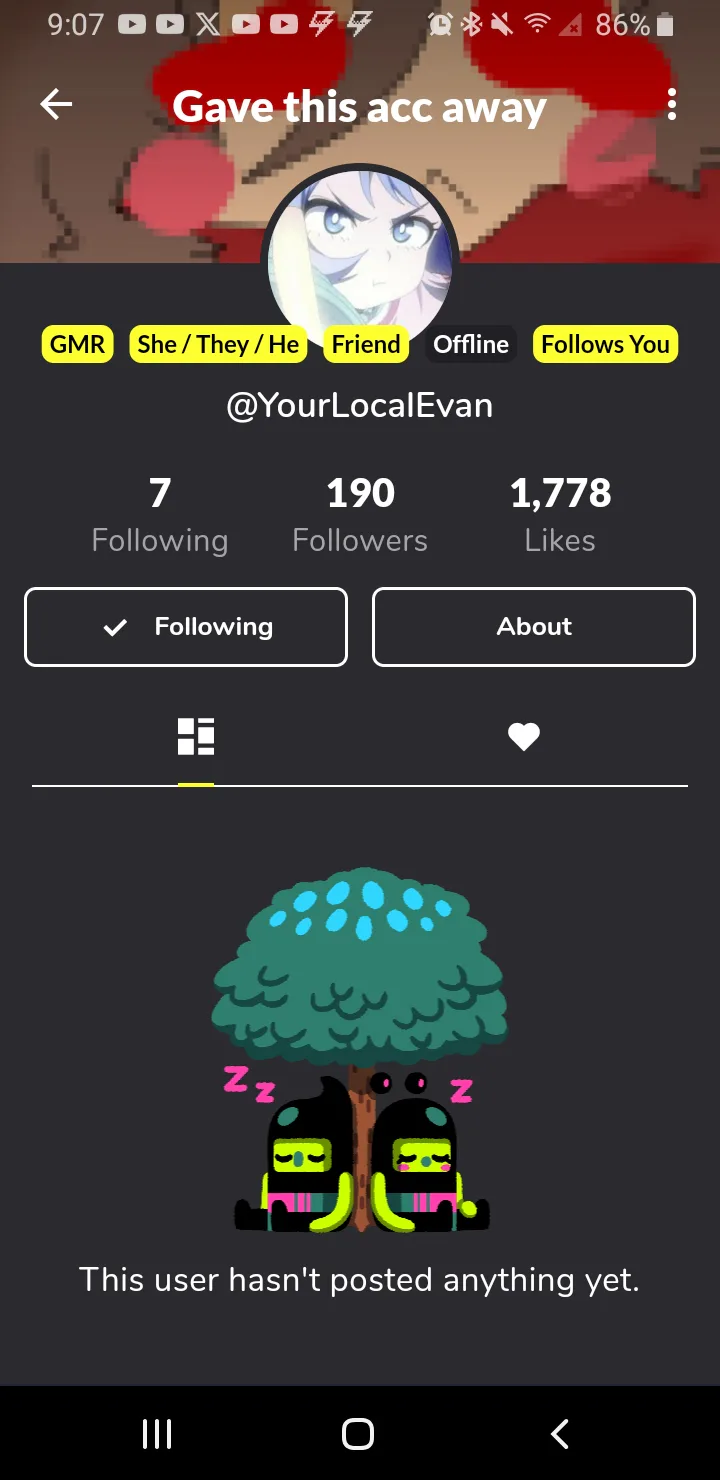Open the About section
The image size is (720, 1480).
click(x=534, y=627)
